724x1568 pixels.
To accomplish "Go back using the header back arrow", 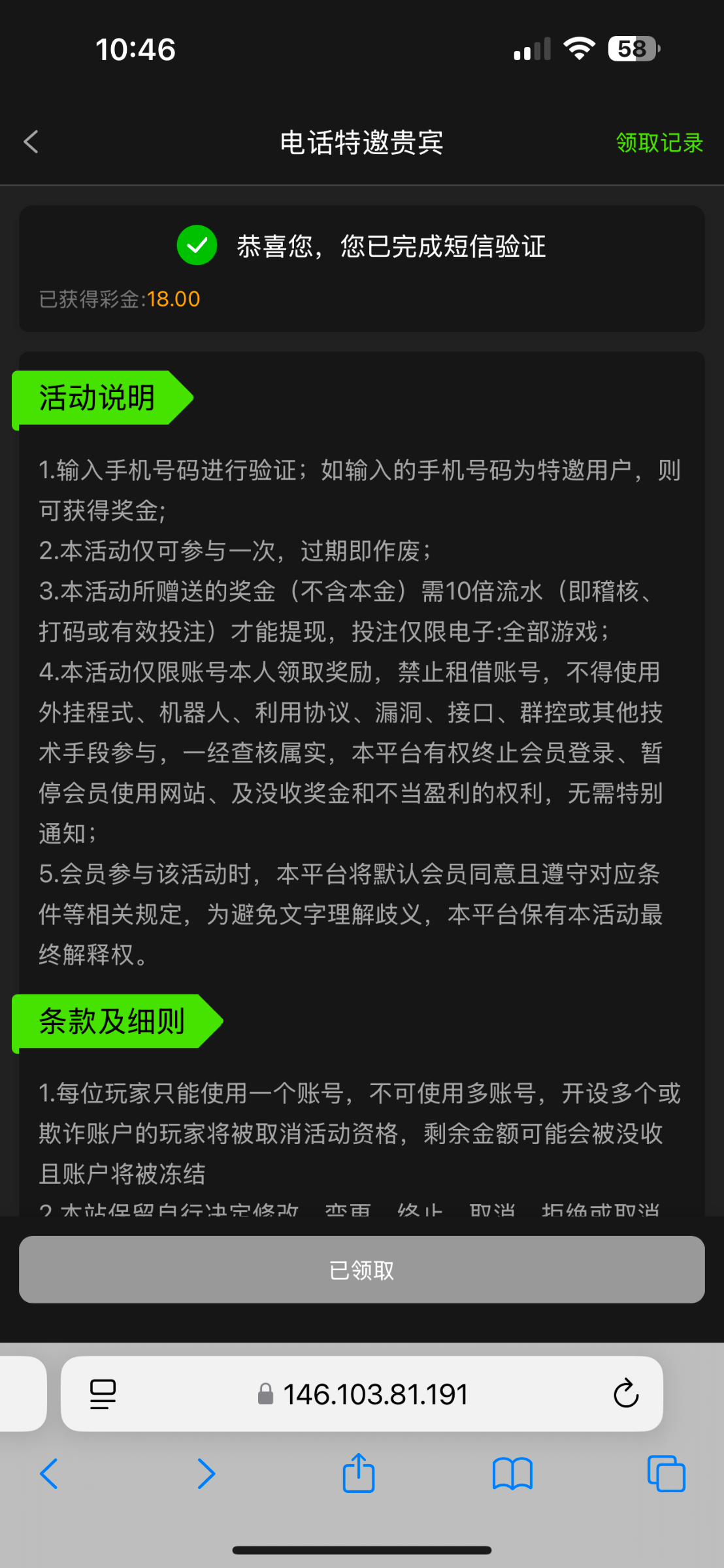I will [x=31, y=142].
